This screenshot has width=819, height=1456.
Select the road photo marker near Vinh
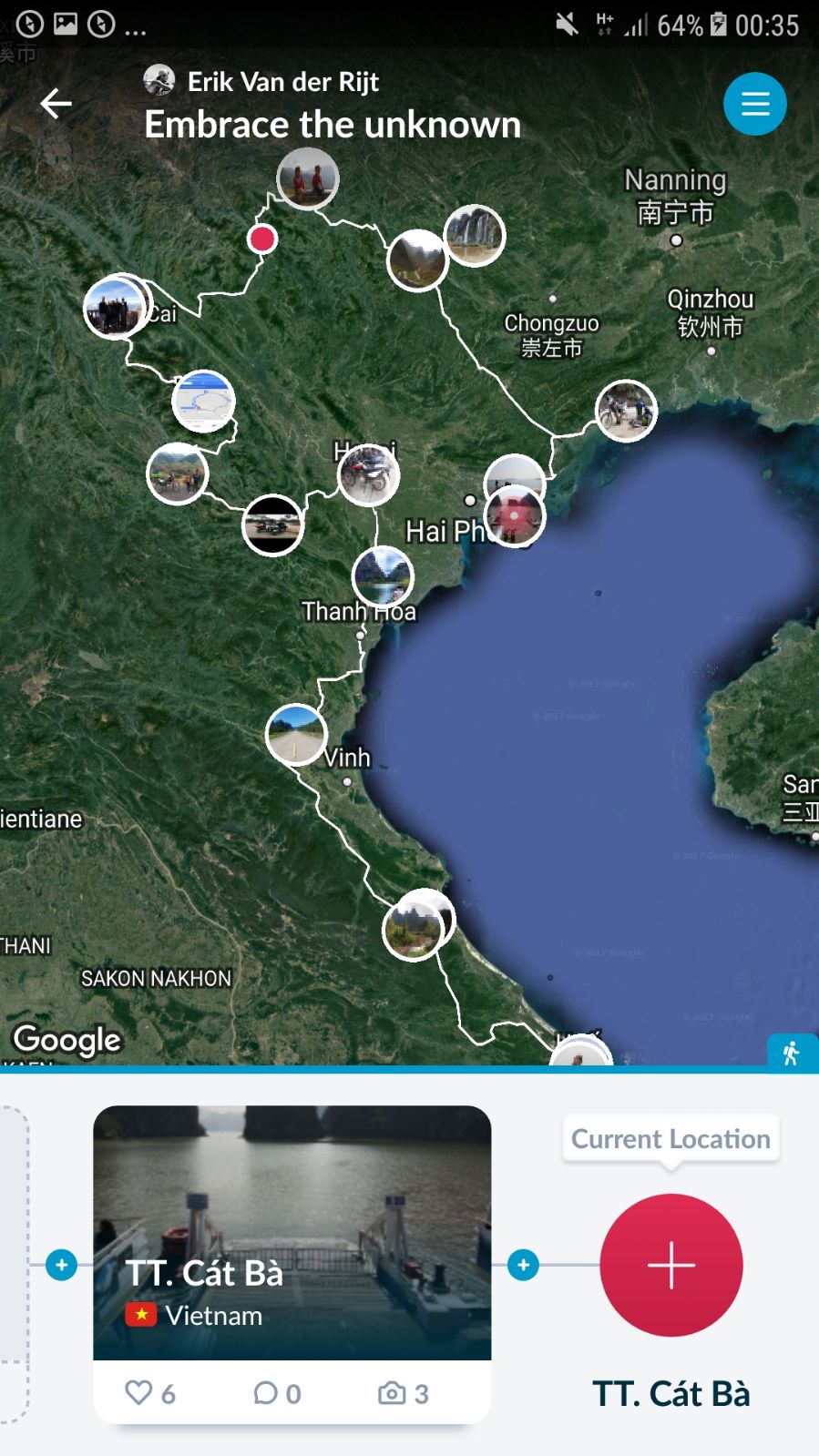296,734
